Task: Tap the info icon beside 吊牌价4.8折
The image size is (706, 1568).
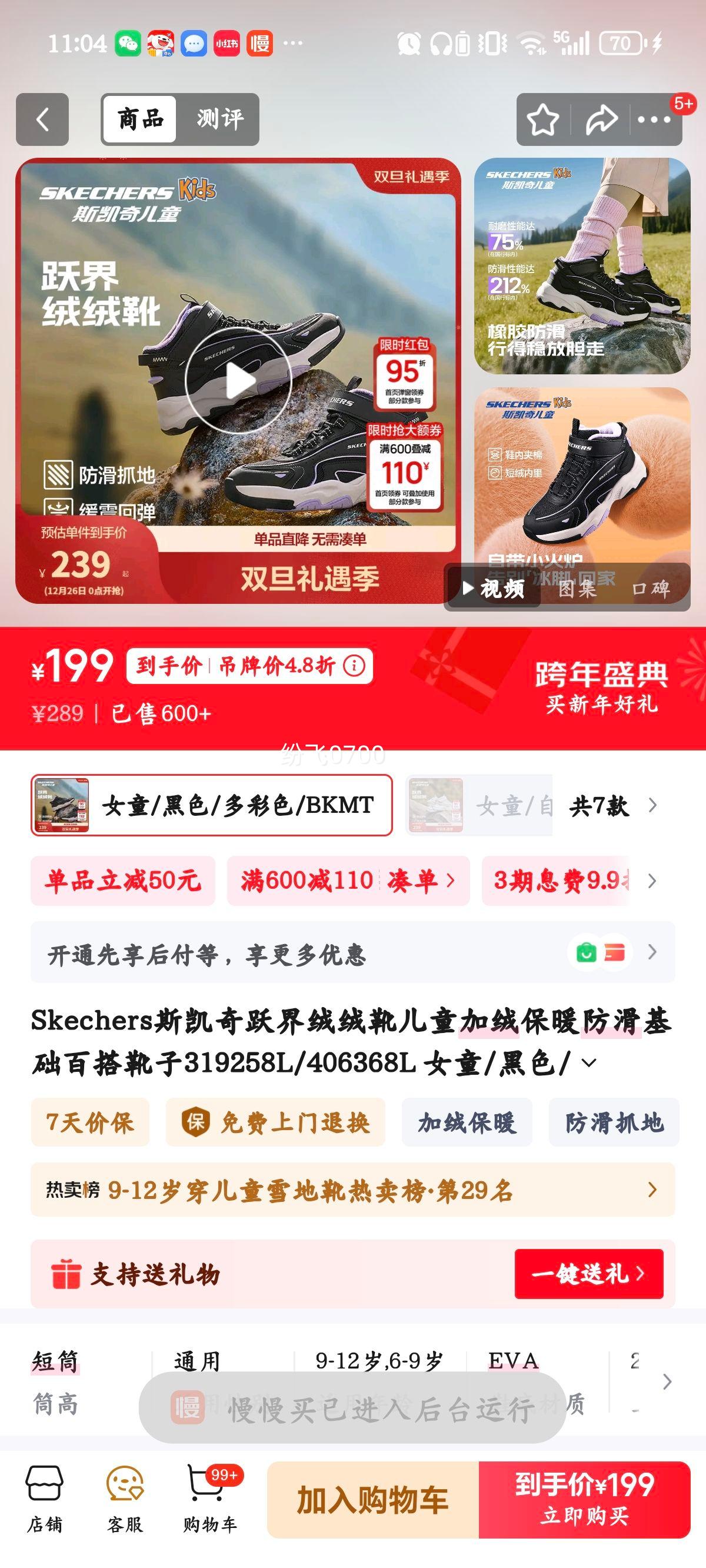Action: point(355,666)
